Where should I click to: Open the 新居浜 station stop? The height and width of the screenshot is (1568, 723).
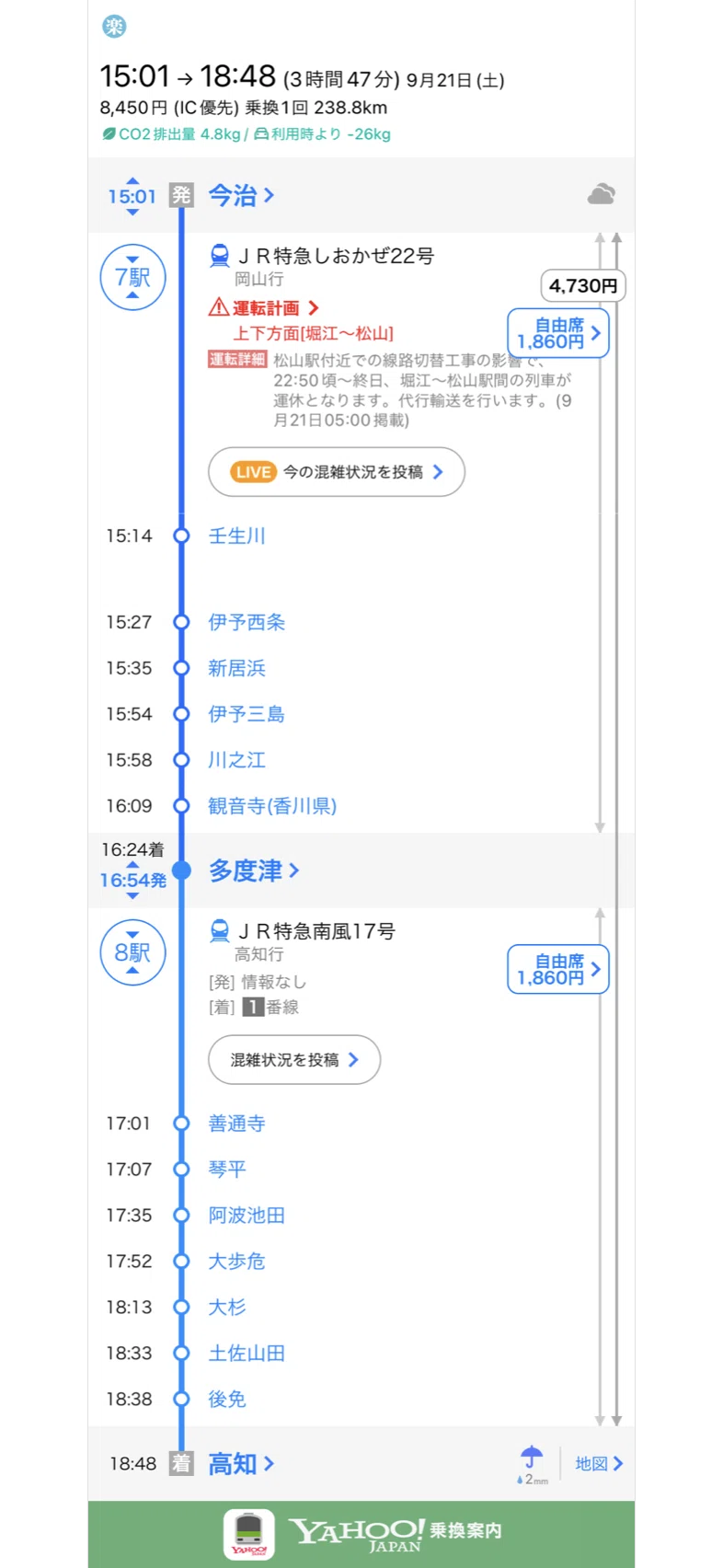click(236, 668)
